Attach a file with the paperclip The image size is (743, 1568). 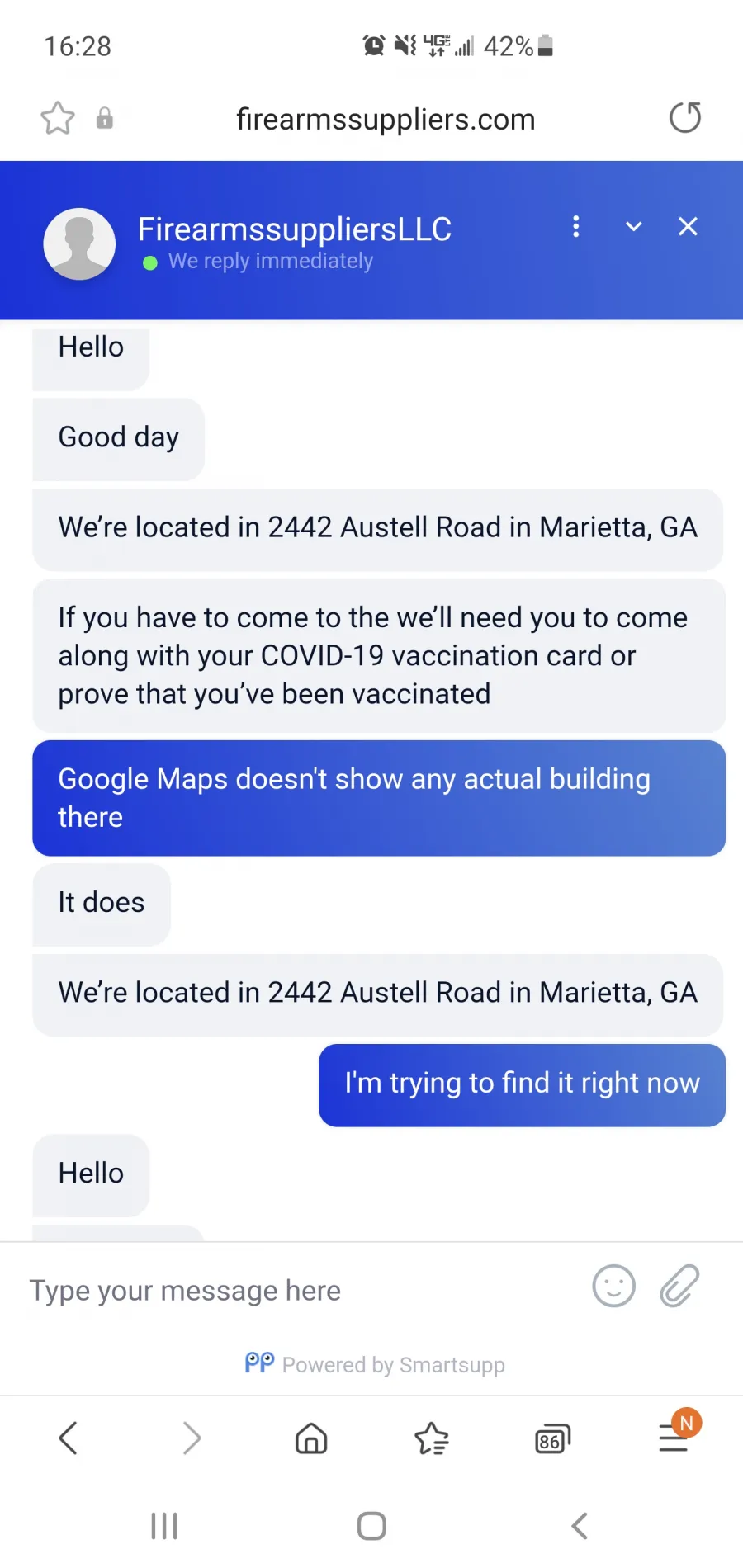679,1286
